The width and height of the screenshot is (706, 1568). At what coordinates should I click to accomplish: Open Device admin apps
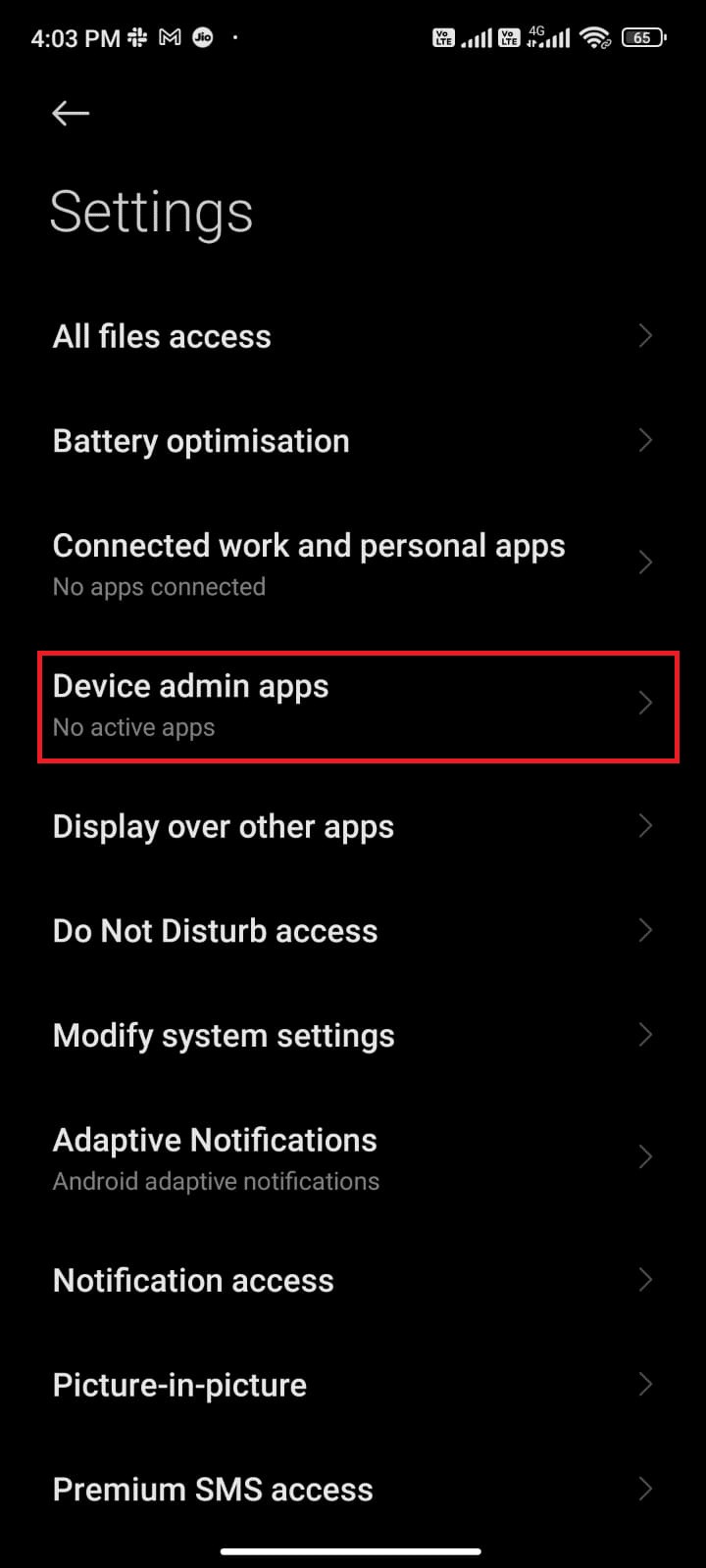click(353, 704)
